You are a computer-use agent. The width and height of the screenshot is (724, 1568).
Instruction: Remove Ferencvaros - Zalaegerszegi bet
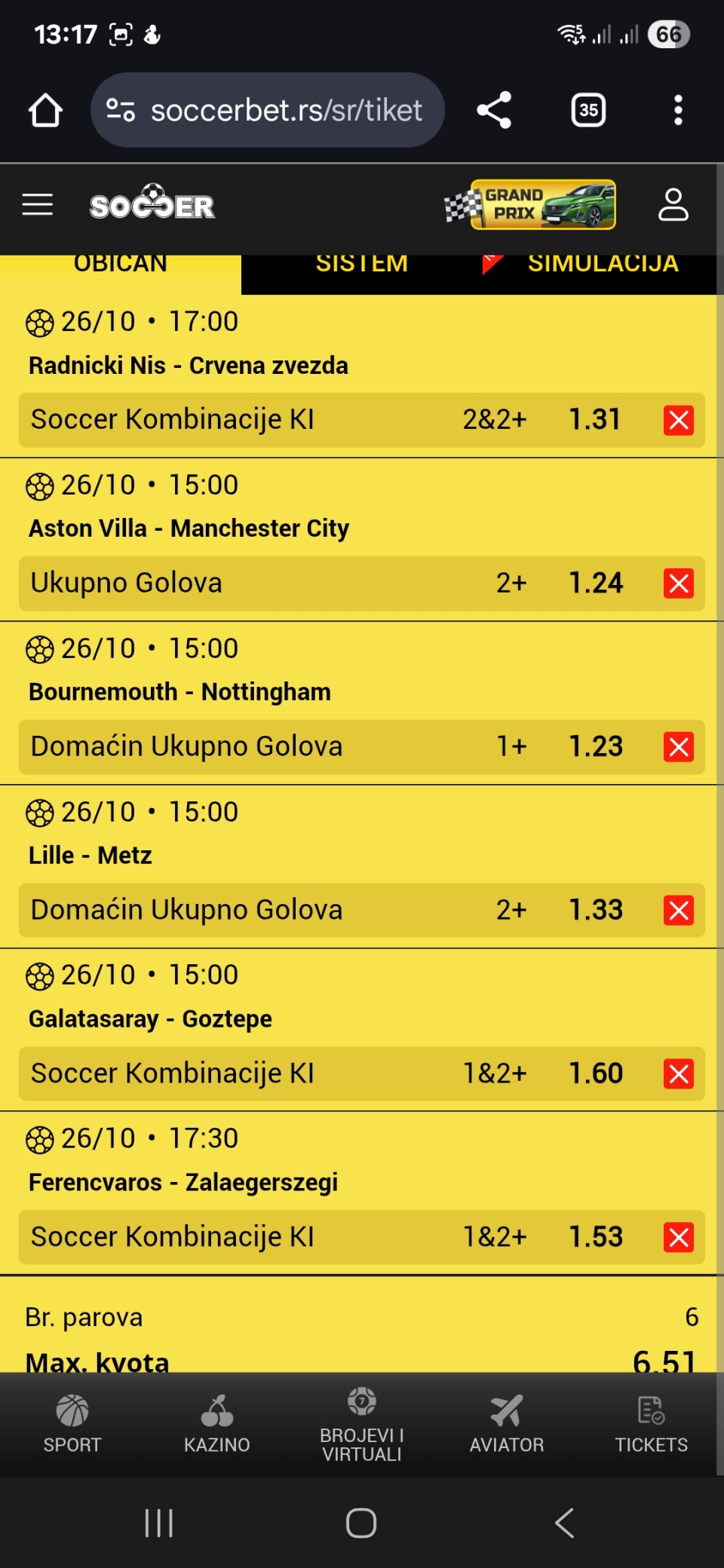(x=678, y=1238)
